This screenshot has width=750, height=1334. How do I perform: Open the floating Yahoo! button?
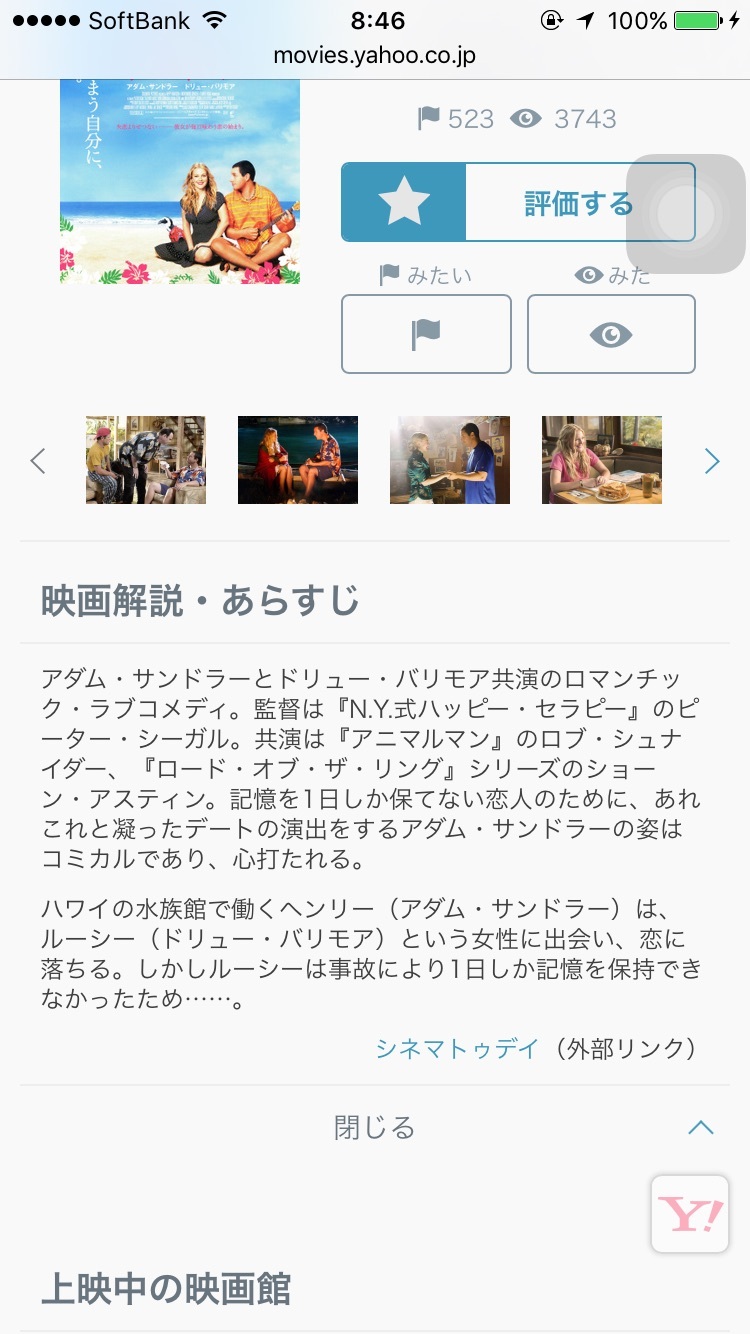690,1214
